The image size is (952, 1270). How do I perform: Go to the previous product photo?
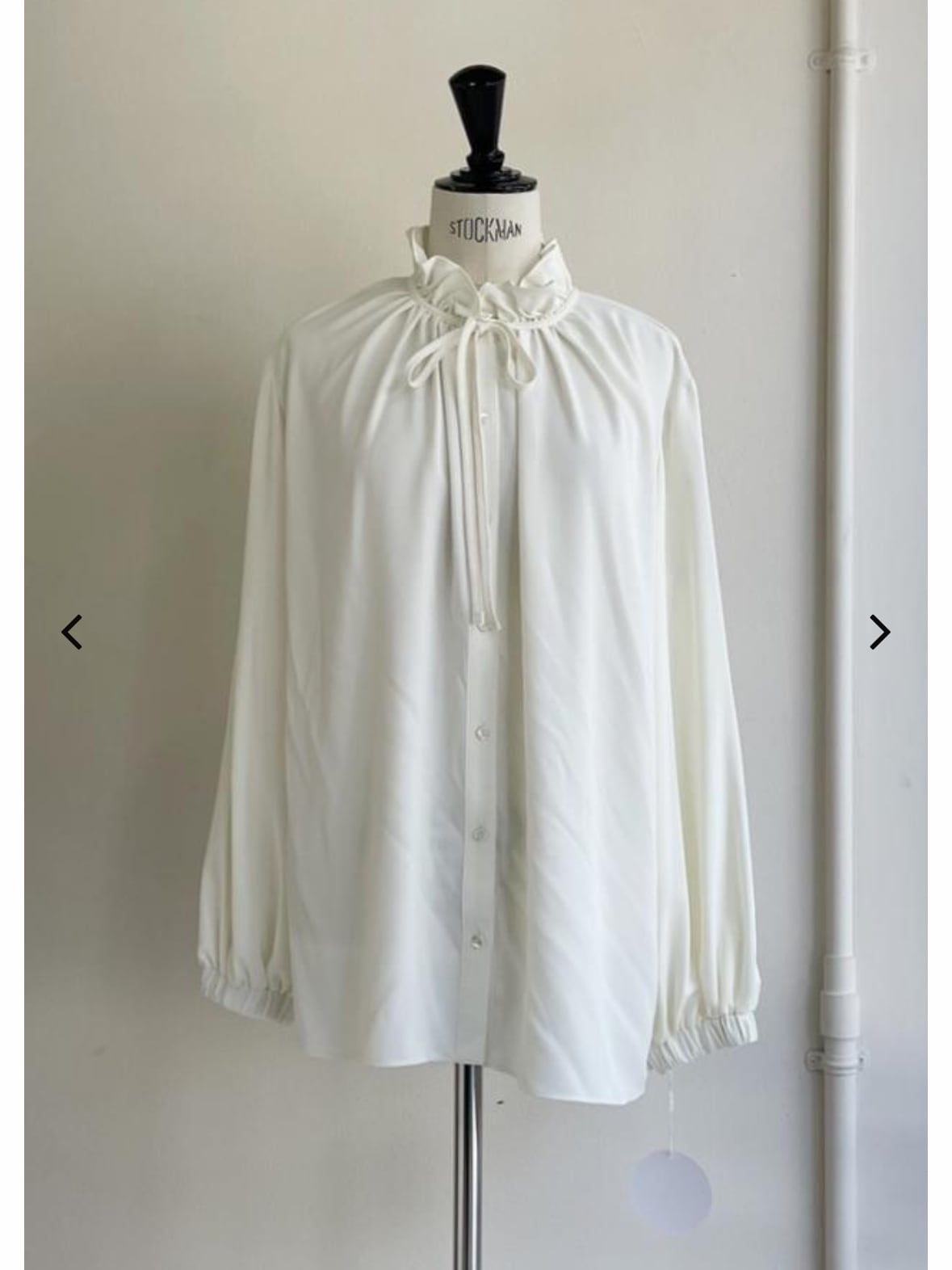pos(72,632)
